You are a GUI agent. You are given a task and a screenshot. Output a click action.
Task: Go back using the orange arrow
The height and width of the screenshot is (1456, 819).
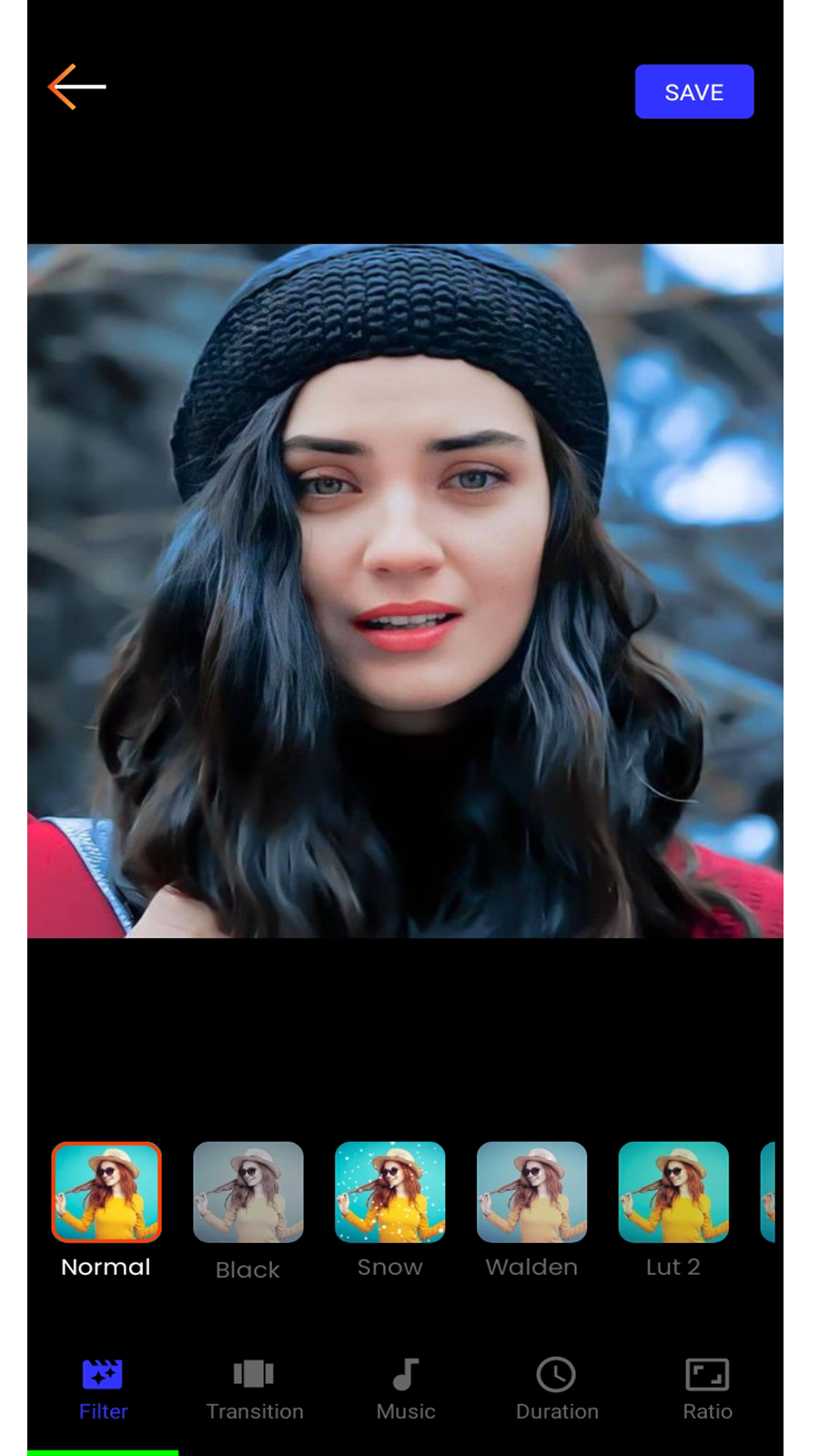[77, 87]
